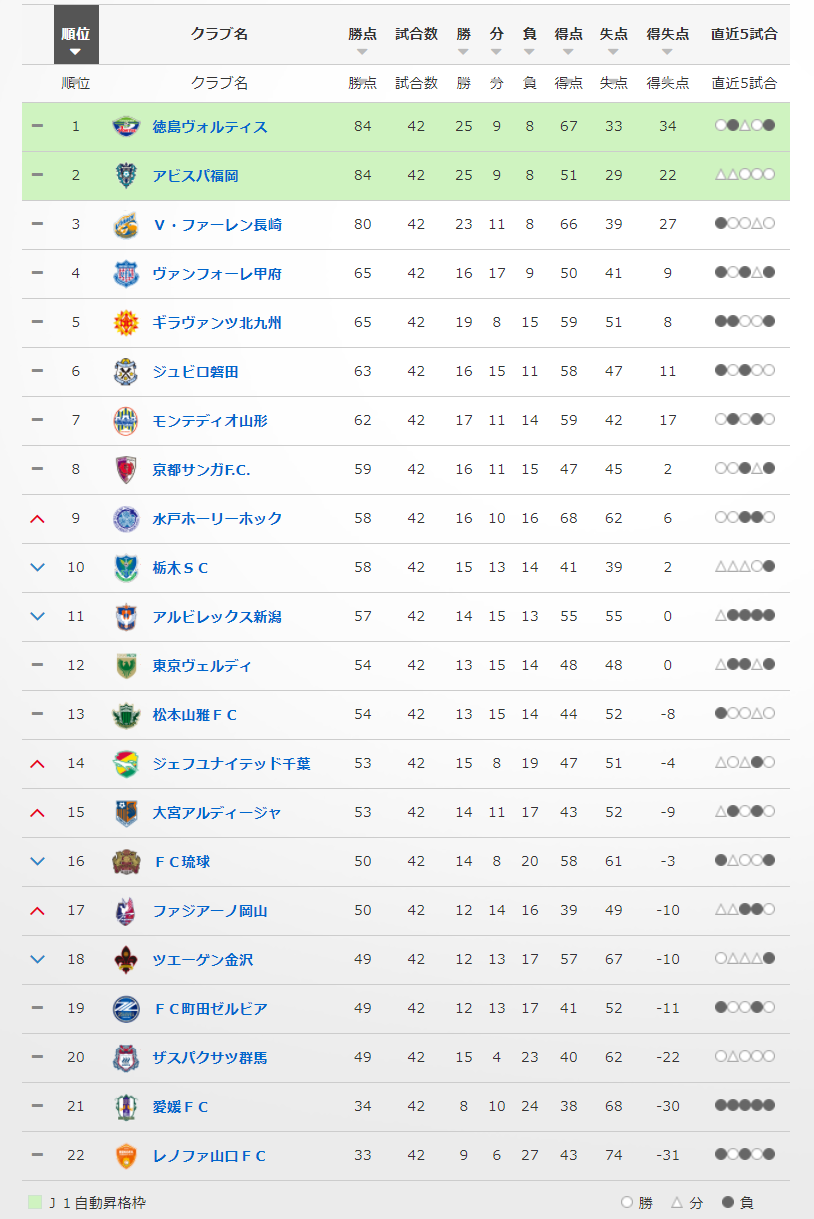Open レノファ山口FC club page
The height and width of the screenshot is (1219, 814).
[x=209, y=1156]
